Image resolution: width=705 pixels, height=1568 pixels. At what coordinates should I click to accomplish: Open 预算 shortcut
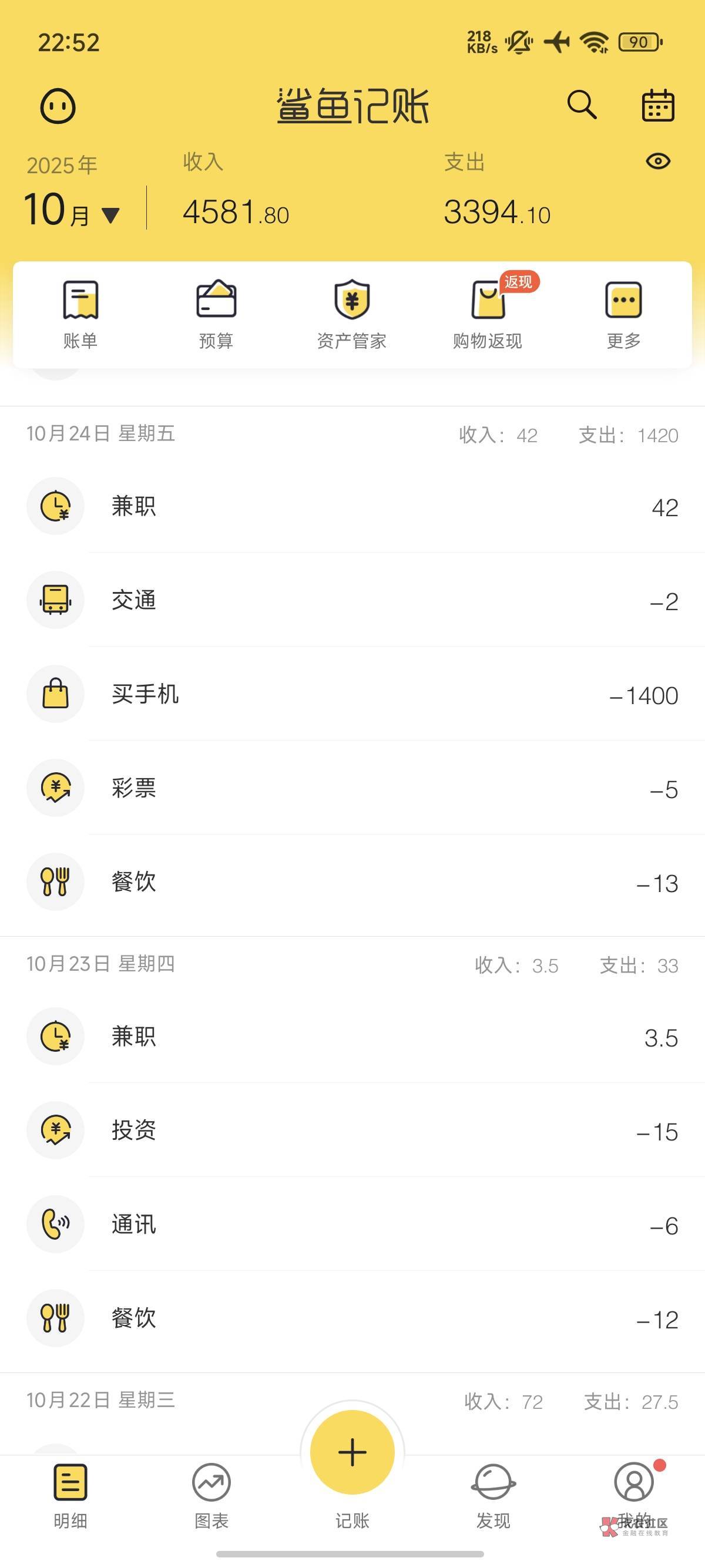(216, 315)
